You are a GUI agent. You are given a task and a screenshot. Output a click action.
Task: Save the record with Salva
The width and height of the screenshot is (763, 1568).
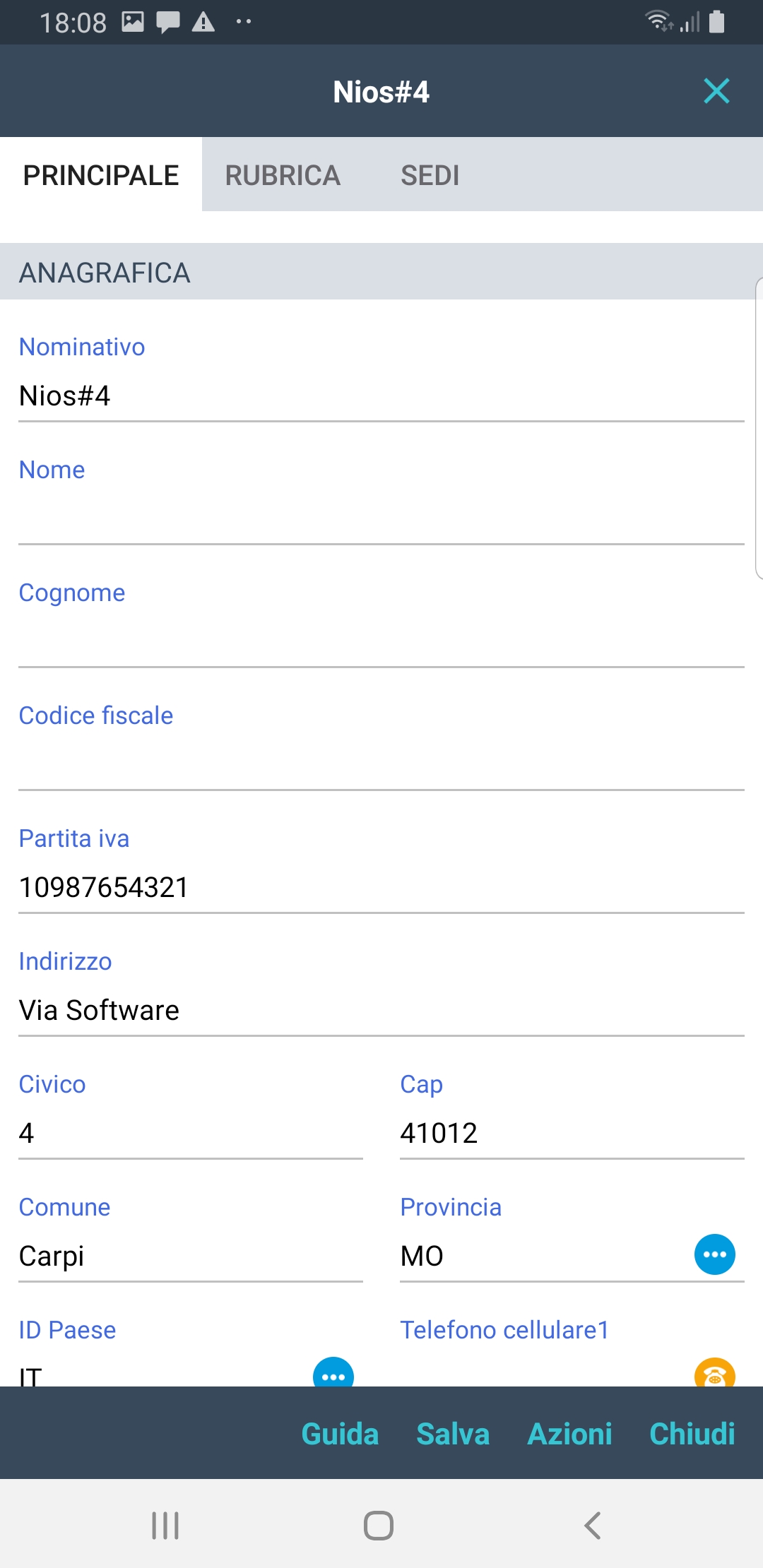[x=453, y=1434]
